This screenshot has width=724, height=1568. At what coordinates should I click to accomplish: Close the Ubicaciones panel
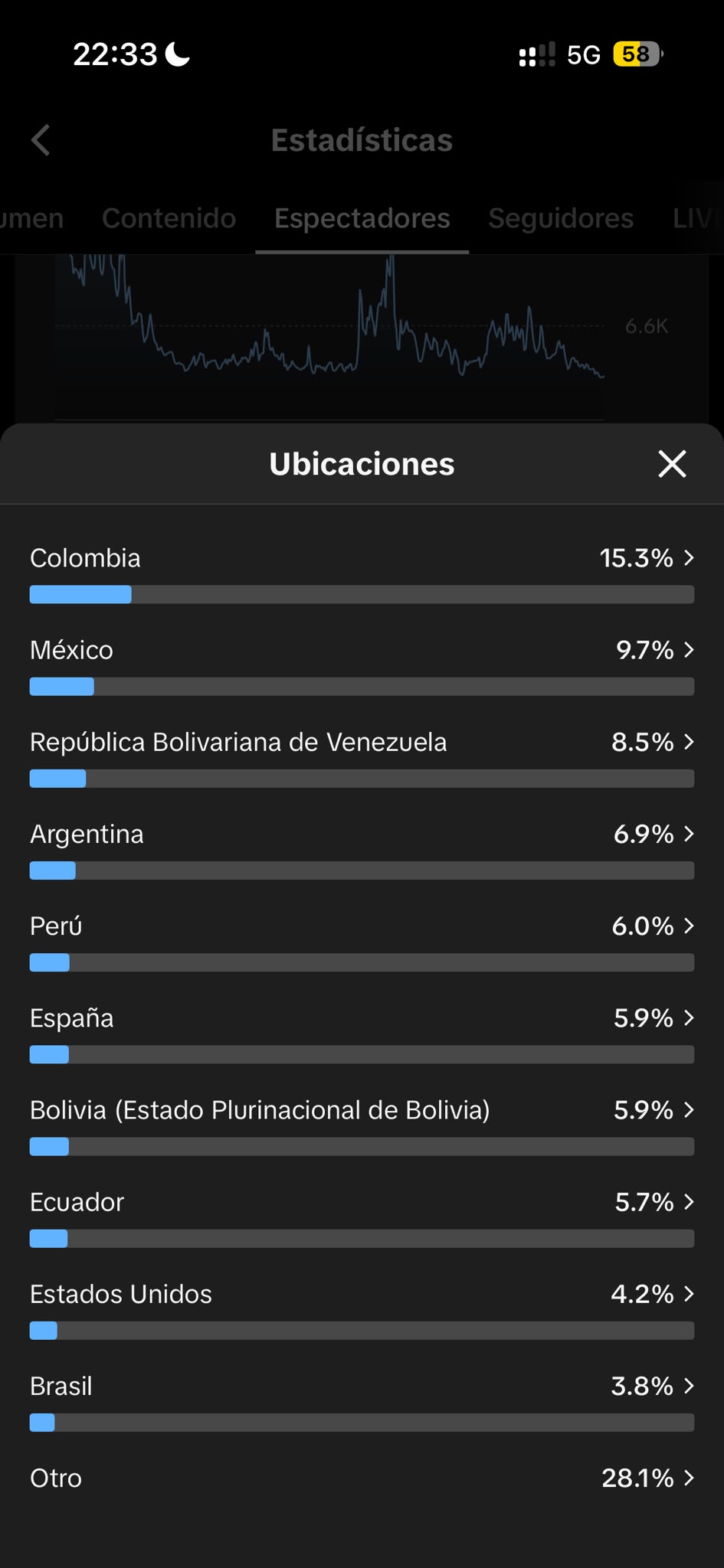point(672,464)
